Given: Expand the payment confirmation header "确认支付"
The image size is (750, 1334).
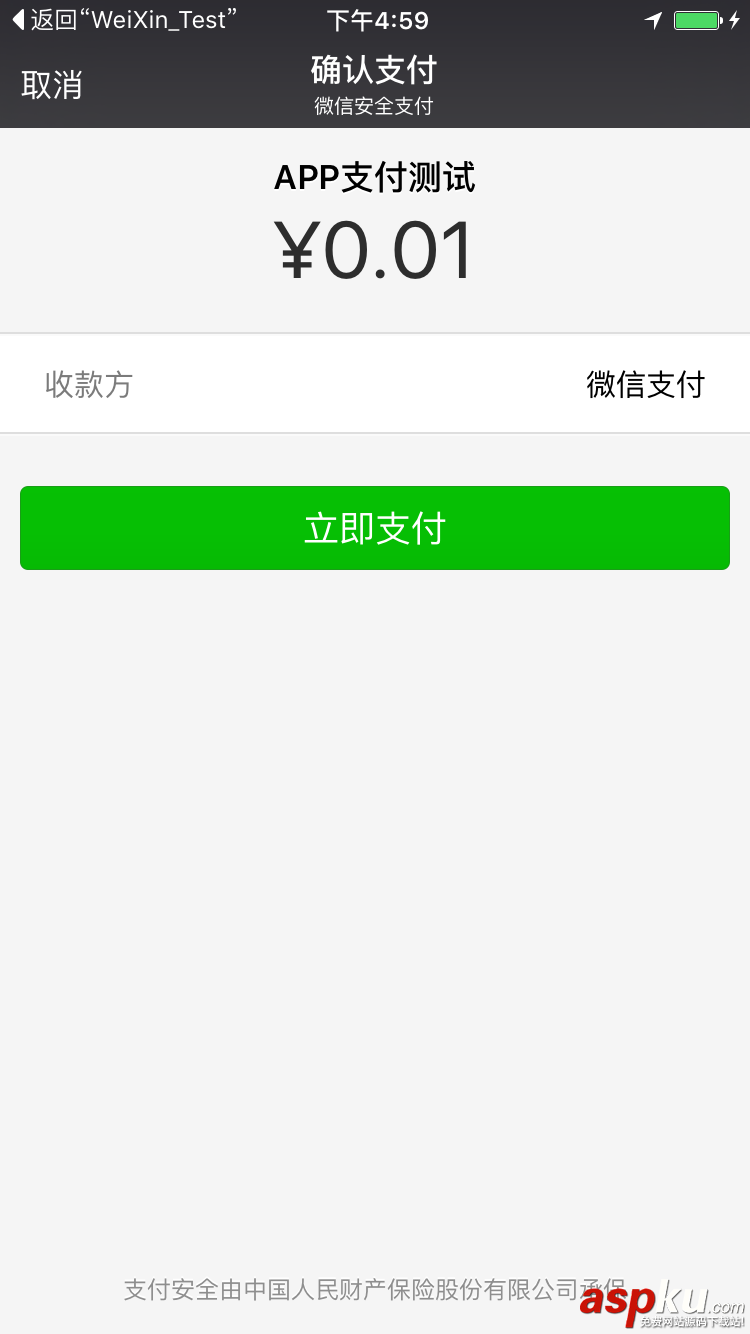Looking at the screenshot, I should (x=373, y=69).
